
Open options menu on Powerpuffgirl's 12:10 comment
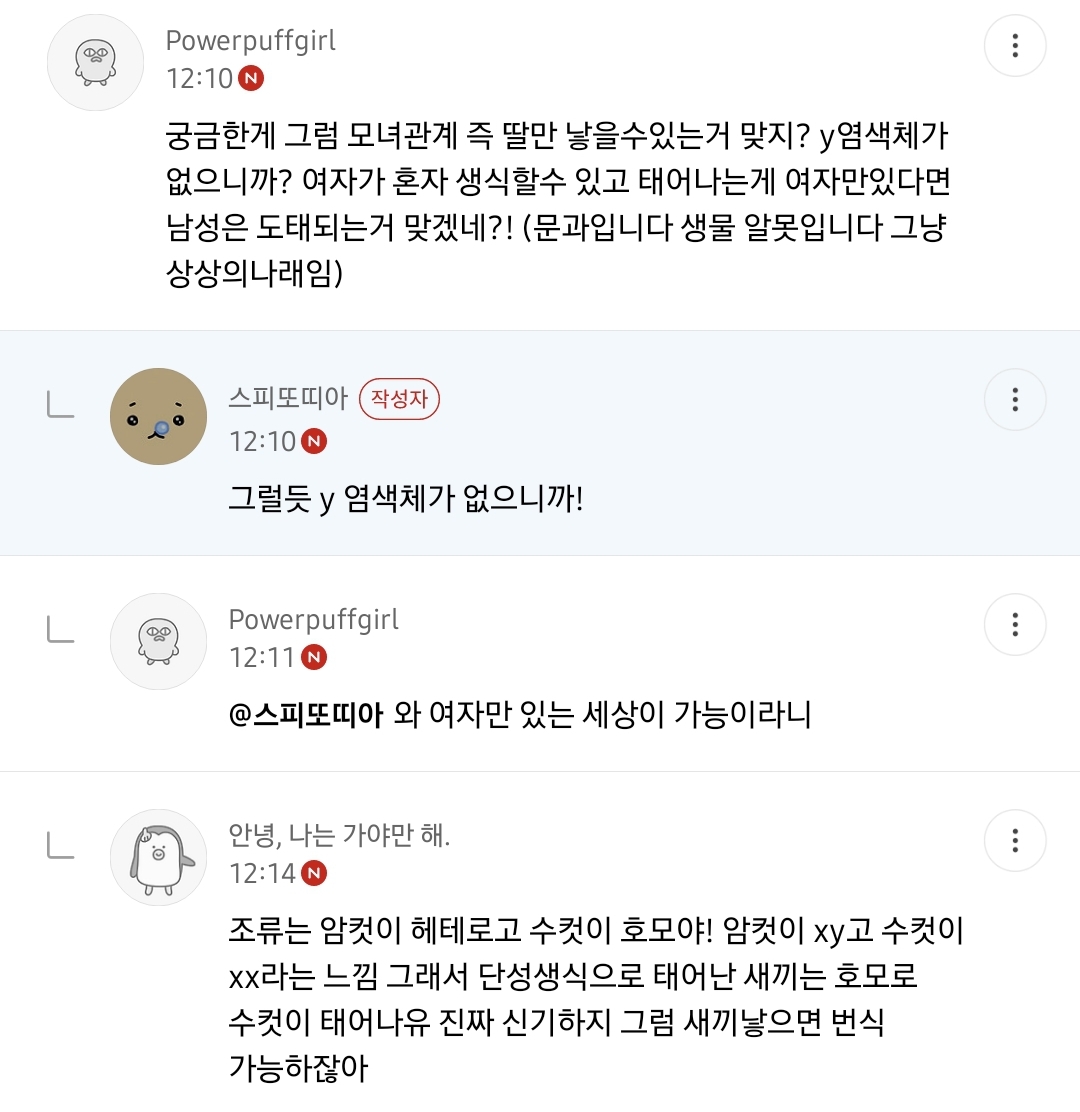[1015, 45]
